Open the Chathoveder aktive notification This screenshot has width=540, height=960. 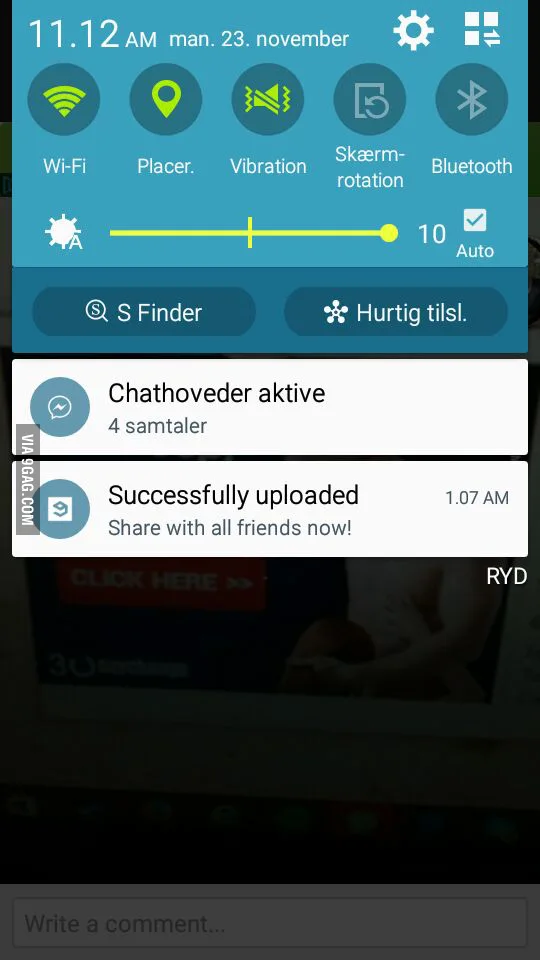(x=270, y=407)
